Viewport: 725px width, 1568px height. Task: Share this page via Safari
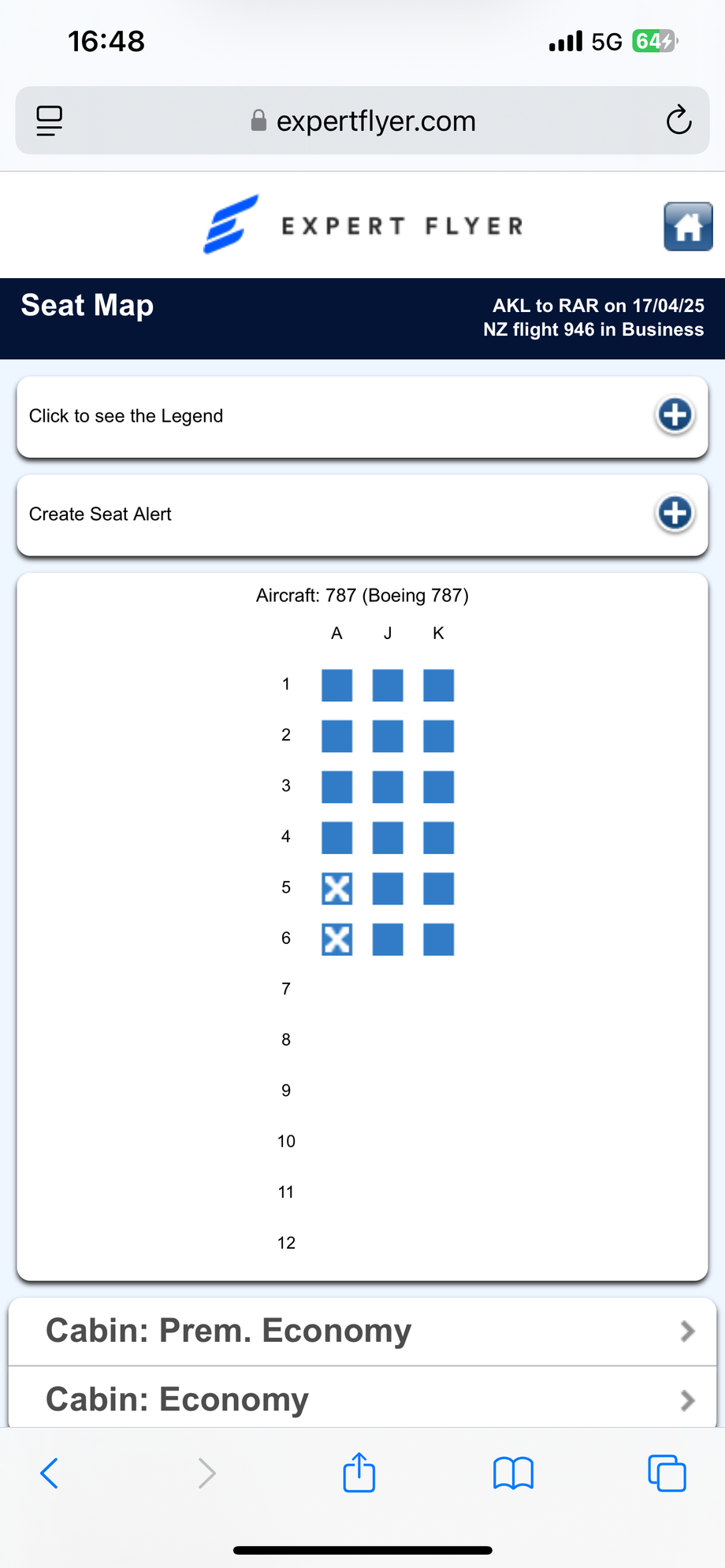[359, 1473]
